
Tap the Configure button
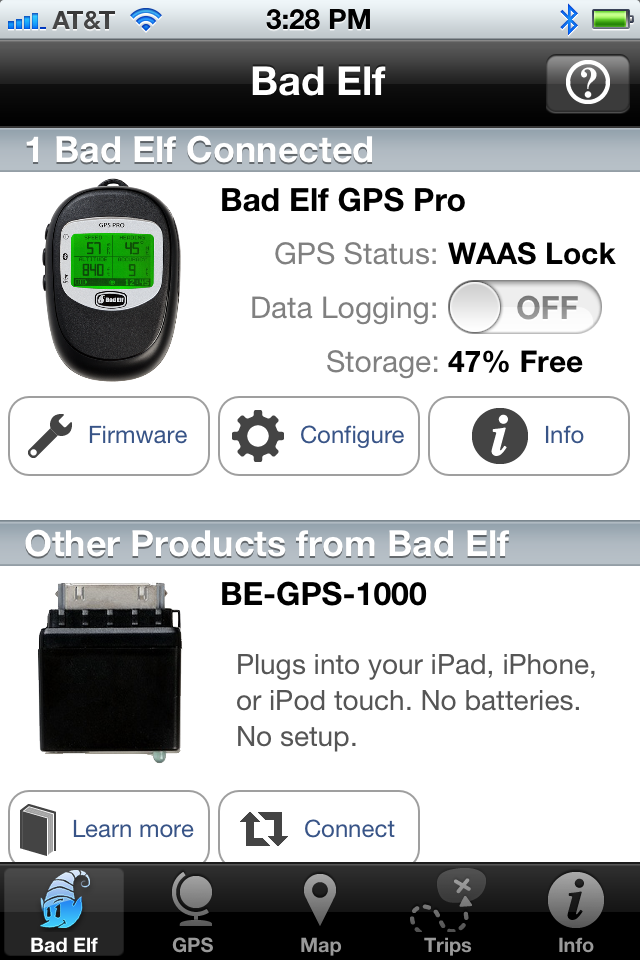[x=318, y=436]
